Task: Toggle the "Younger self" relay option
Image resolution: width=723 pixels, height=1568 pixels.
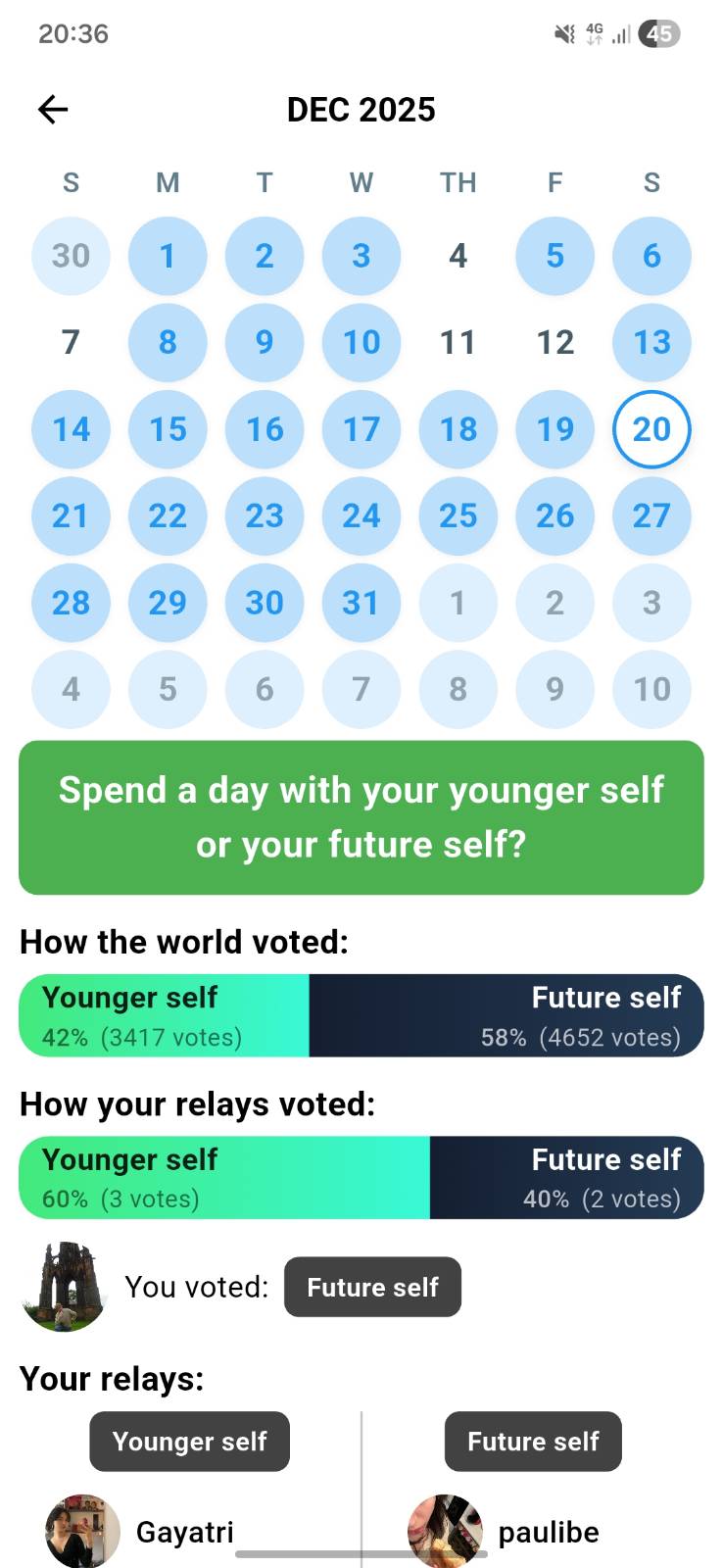Action: tap(189, 1441)
